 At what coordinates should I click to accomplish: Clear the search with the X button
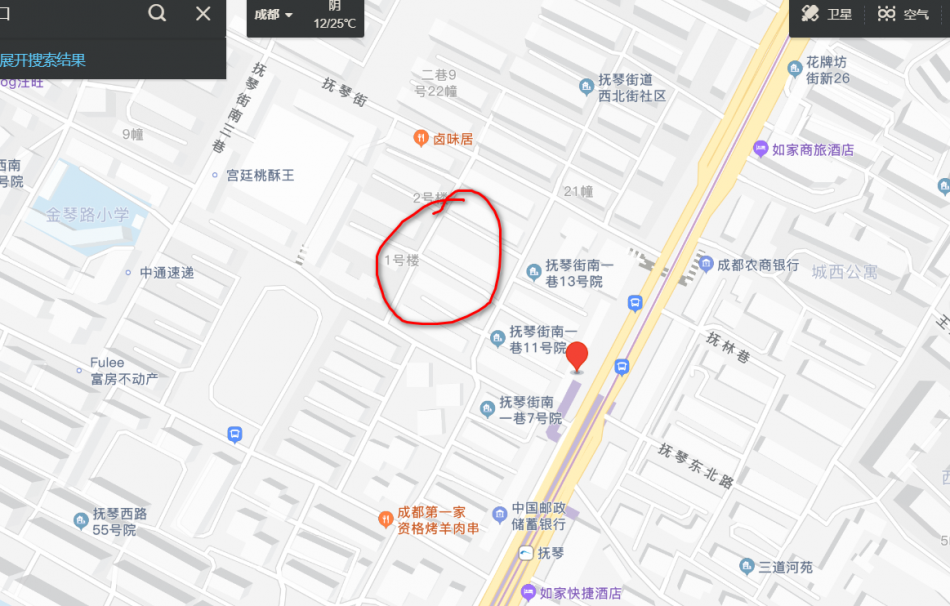click(x=203, y=13)
